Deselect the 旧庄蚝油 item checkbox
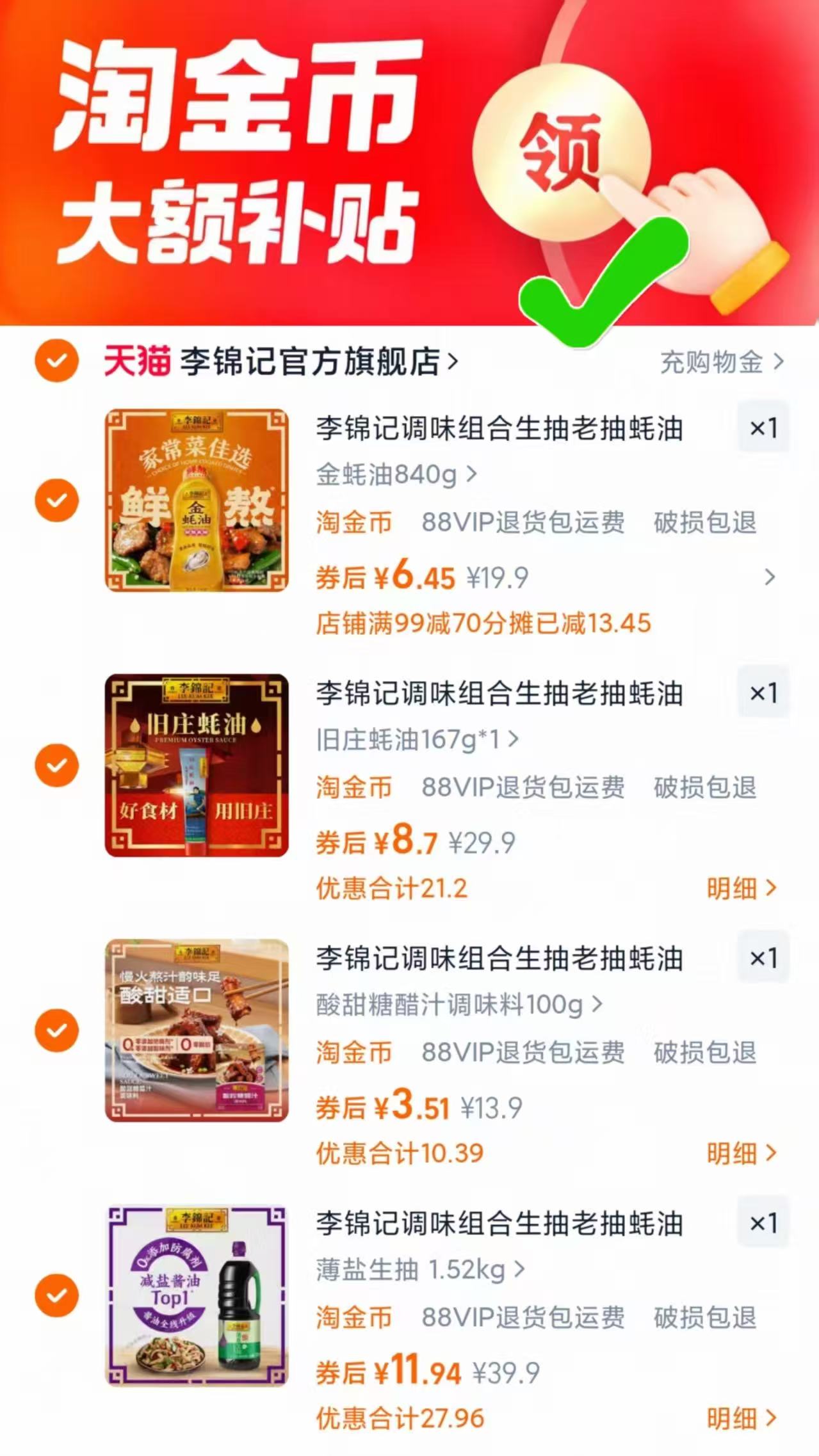This screenshot has height=1456, width=819. (56, 765)
